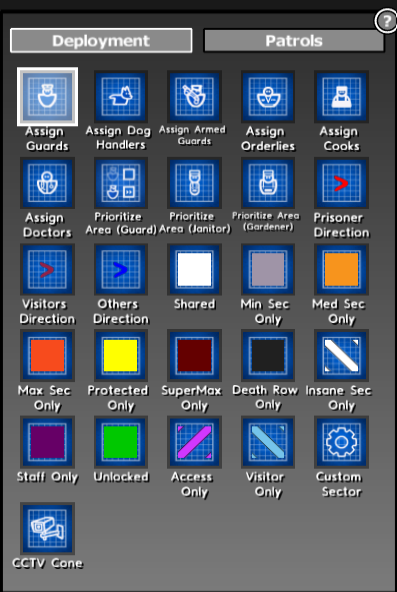Select Death Row Only swatch

[x=268, y=356]
